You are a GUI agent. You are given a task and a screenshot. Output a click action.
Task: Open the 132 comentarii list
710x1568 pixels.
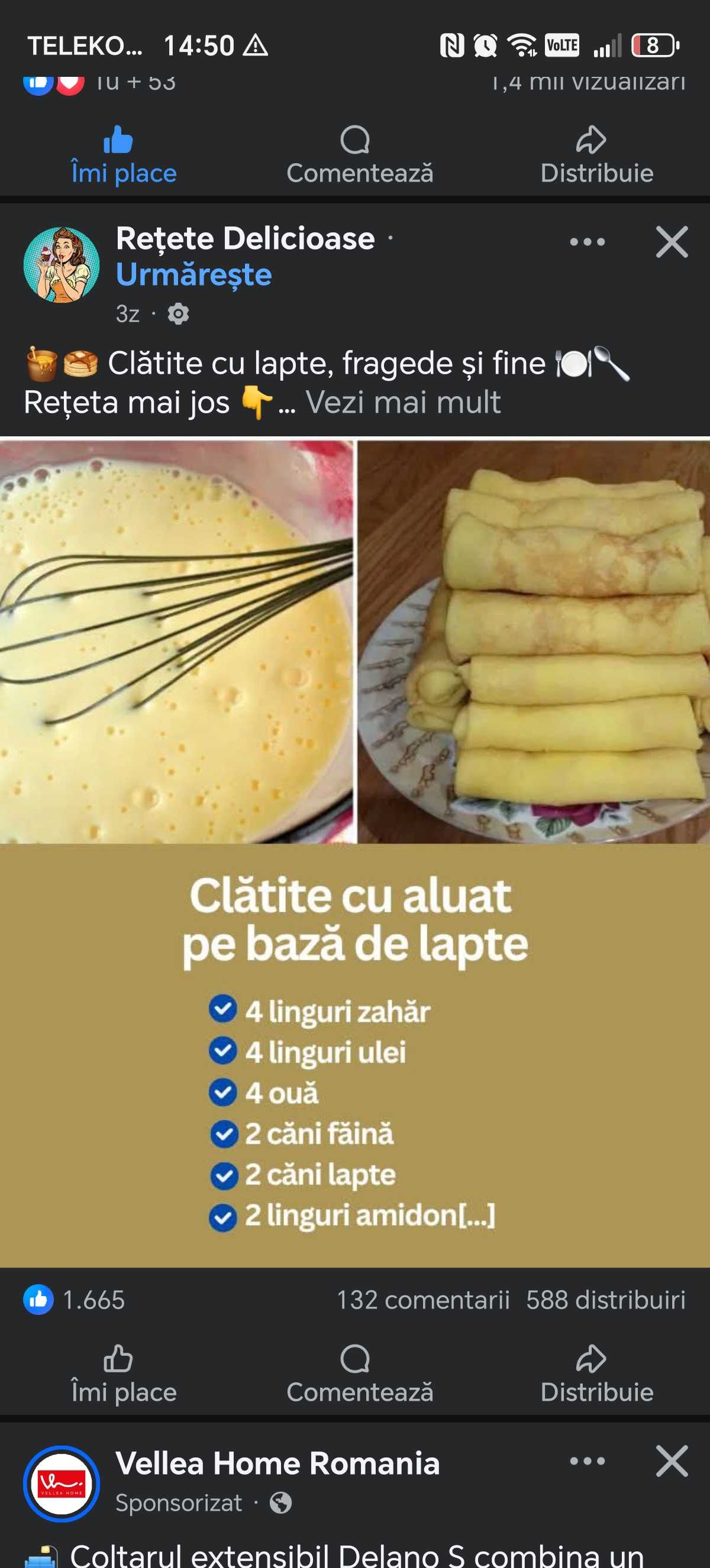(422, 1300)
